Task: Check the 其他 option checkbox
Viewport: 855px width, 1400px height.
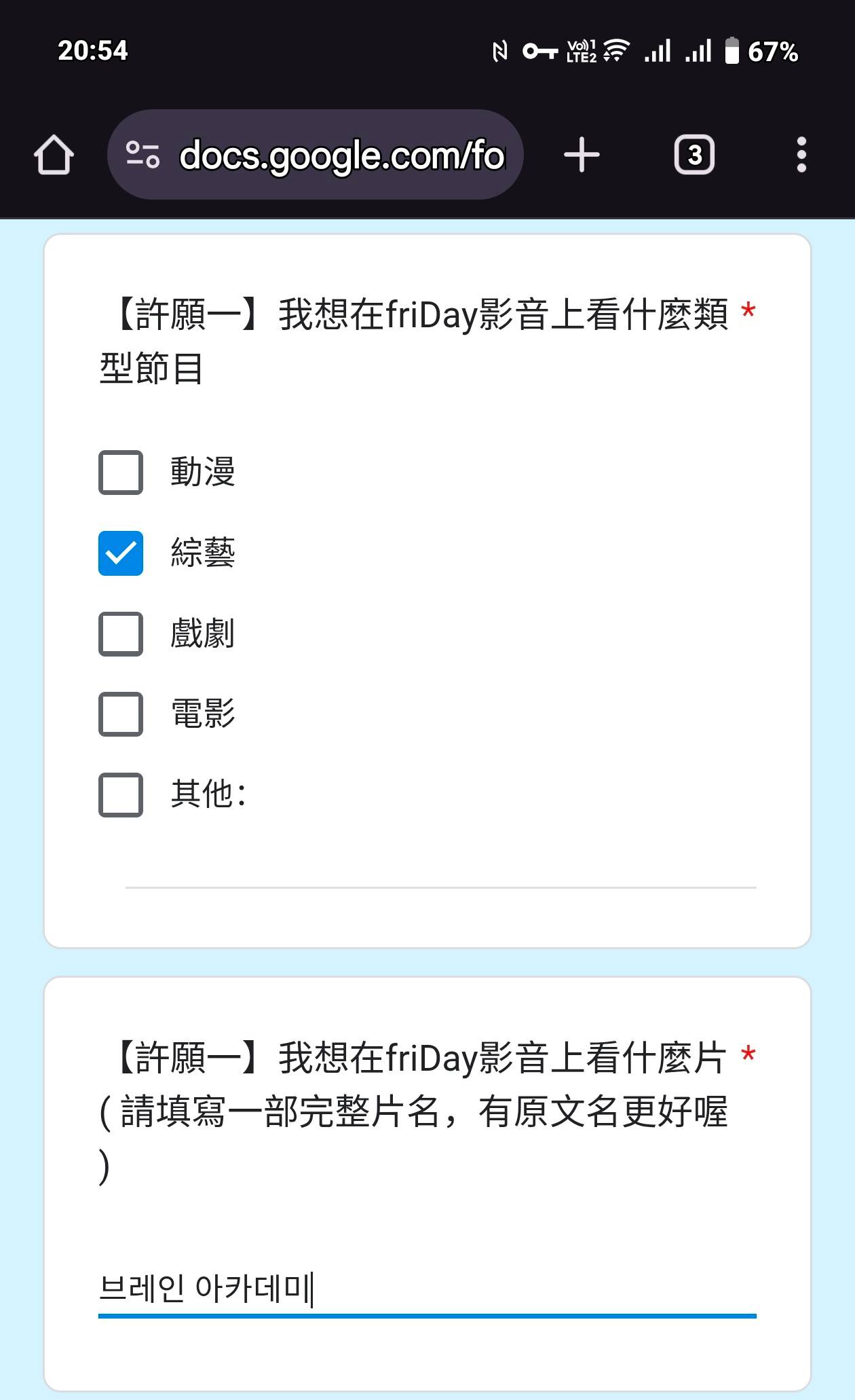Action: pyautogui.click(x=121, y=794)
